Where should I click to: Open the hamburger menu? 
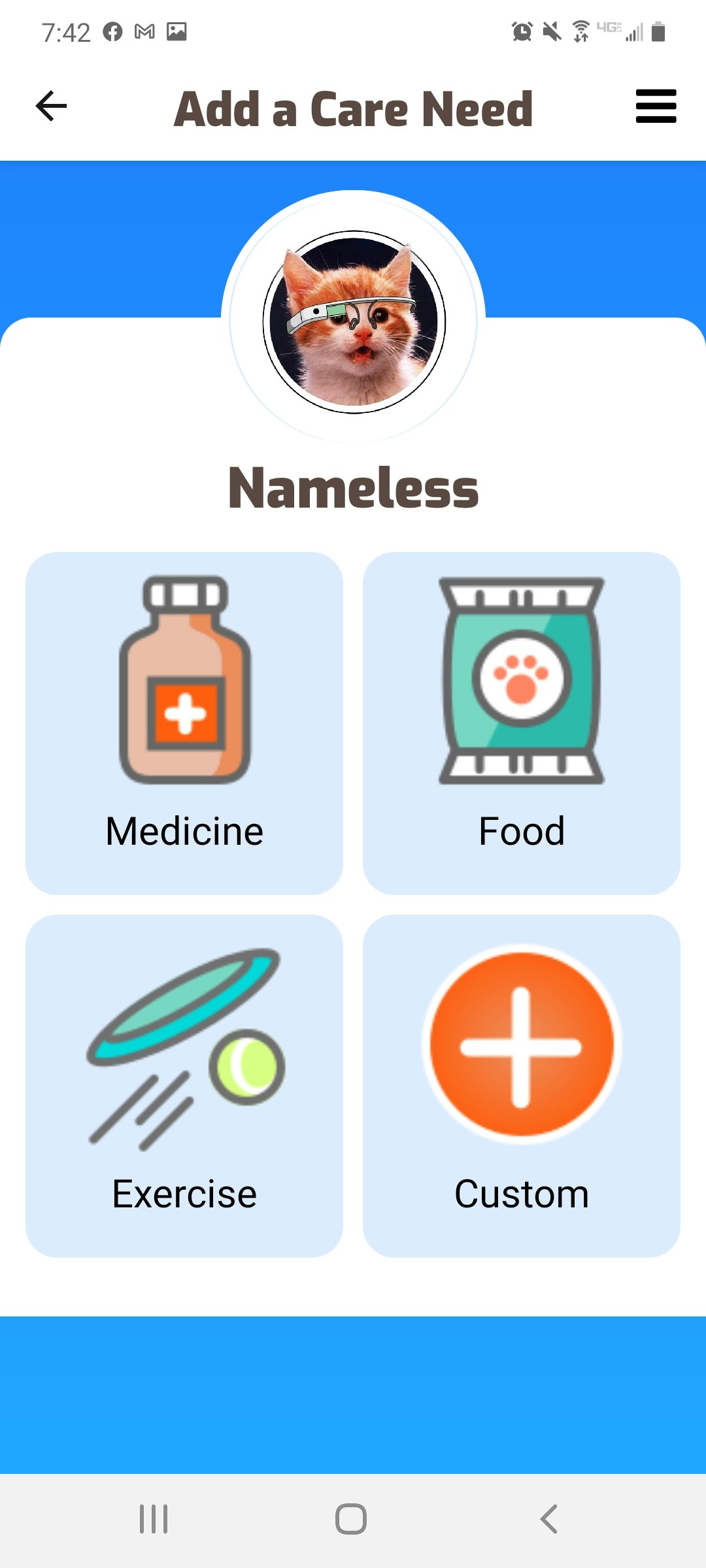click(656, 106)
